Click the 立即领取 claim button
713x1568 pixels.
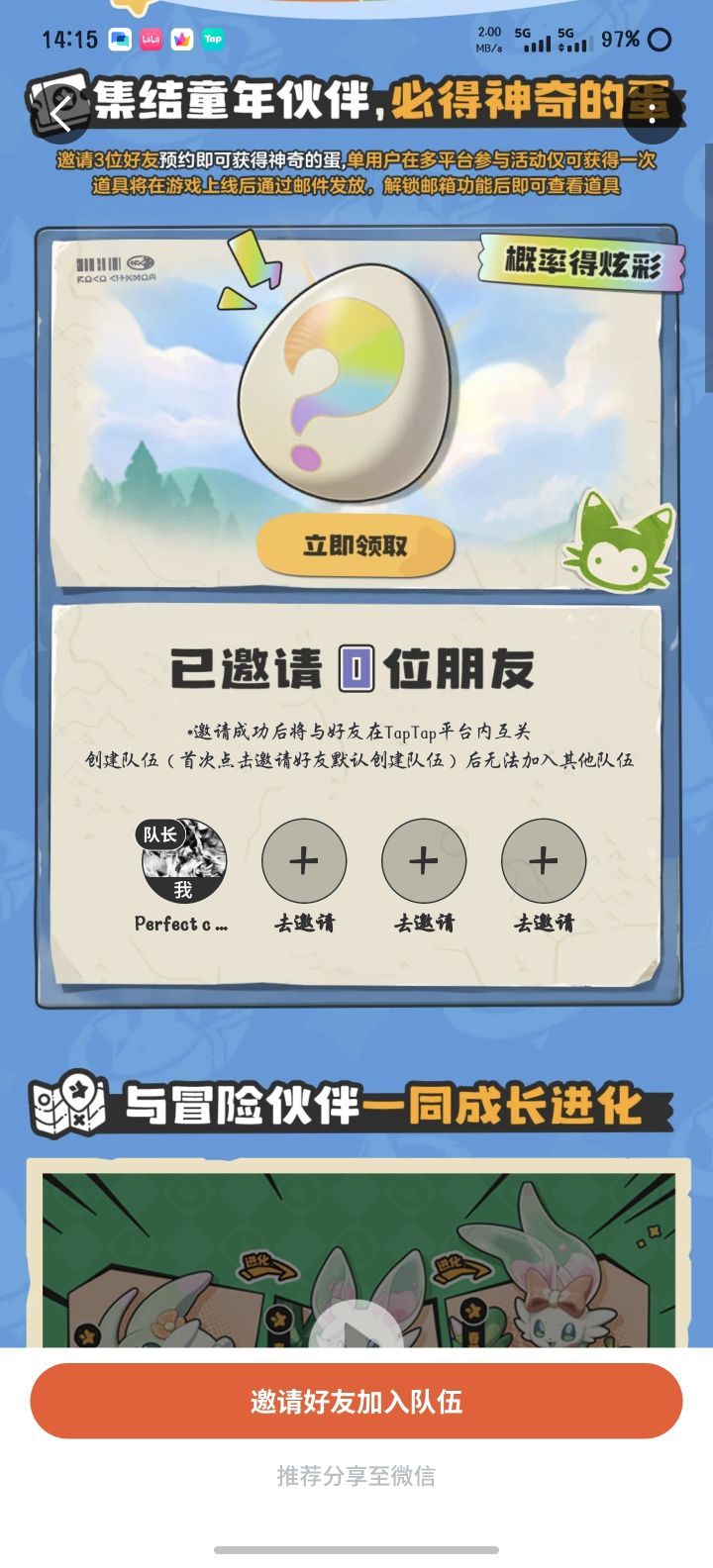(x=355, y=544)
